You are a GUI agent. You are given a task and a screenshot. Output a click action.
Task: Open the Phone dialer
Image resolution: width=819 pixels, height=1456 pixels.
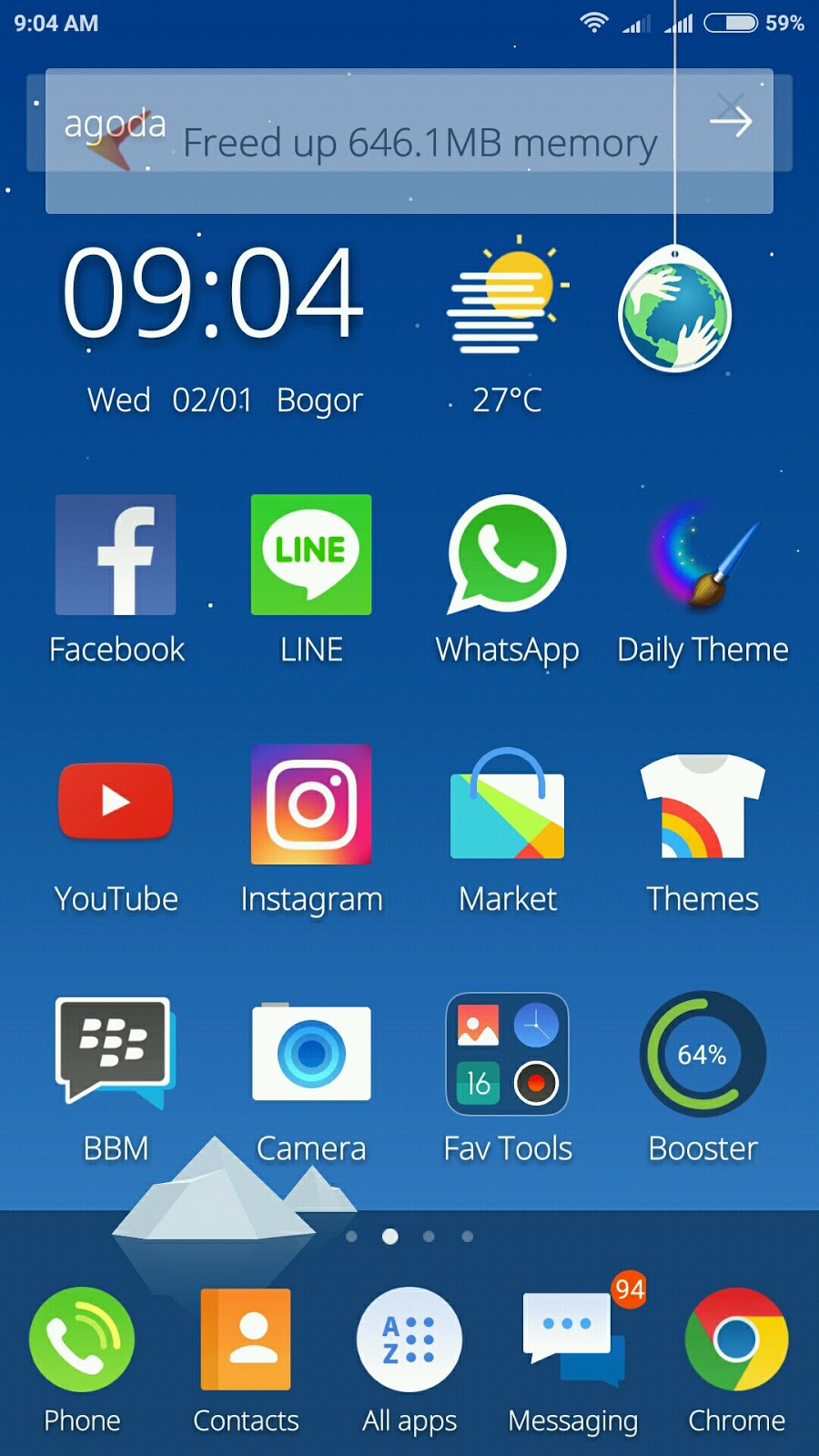click(82, 1340)
